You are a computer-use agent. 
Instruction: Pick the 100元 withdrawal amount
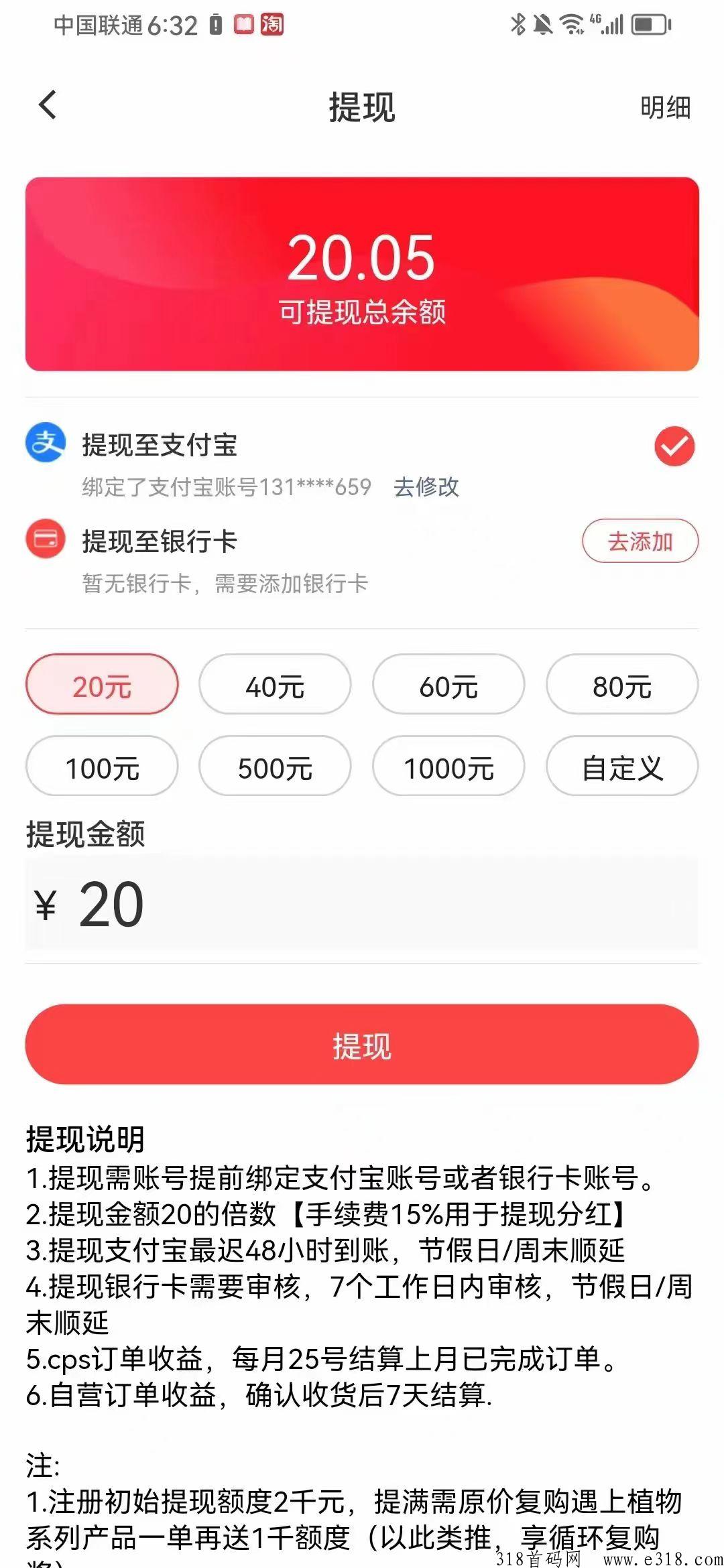tap(102, 767)
